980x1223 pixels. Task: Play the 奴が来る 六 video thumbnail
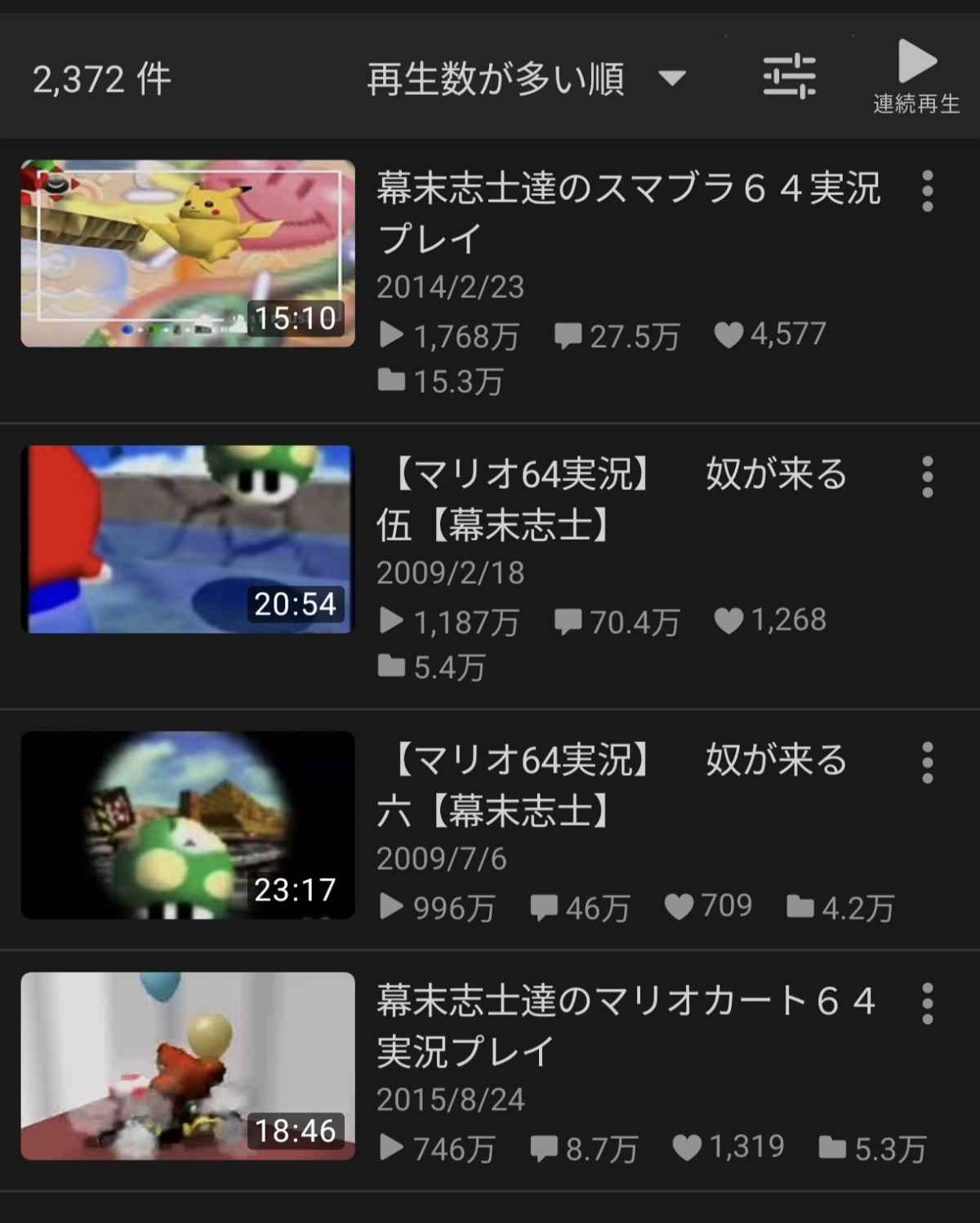(x=188, y=825)
